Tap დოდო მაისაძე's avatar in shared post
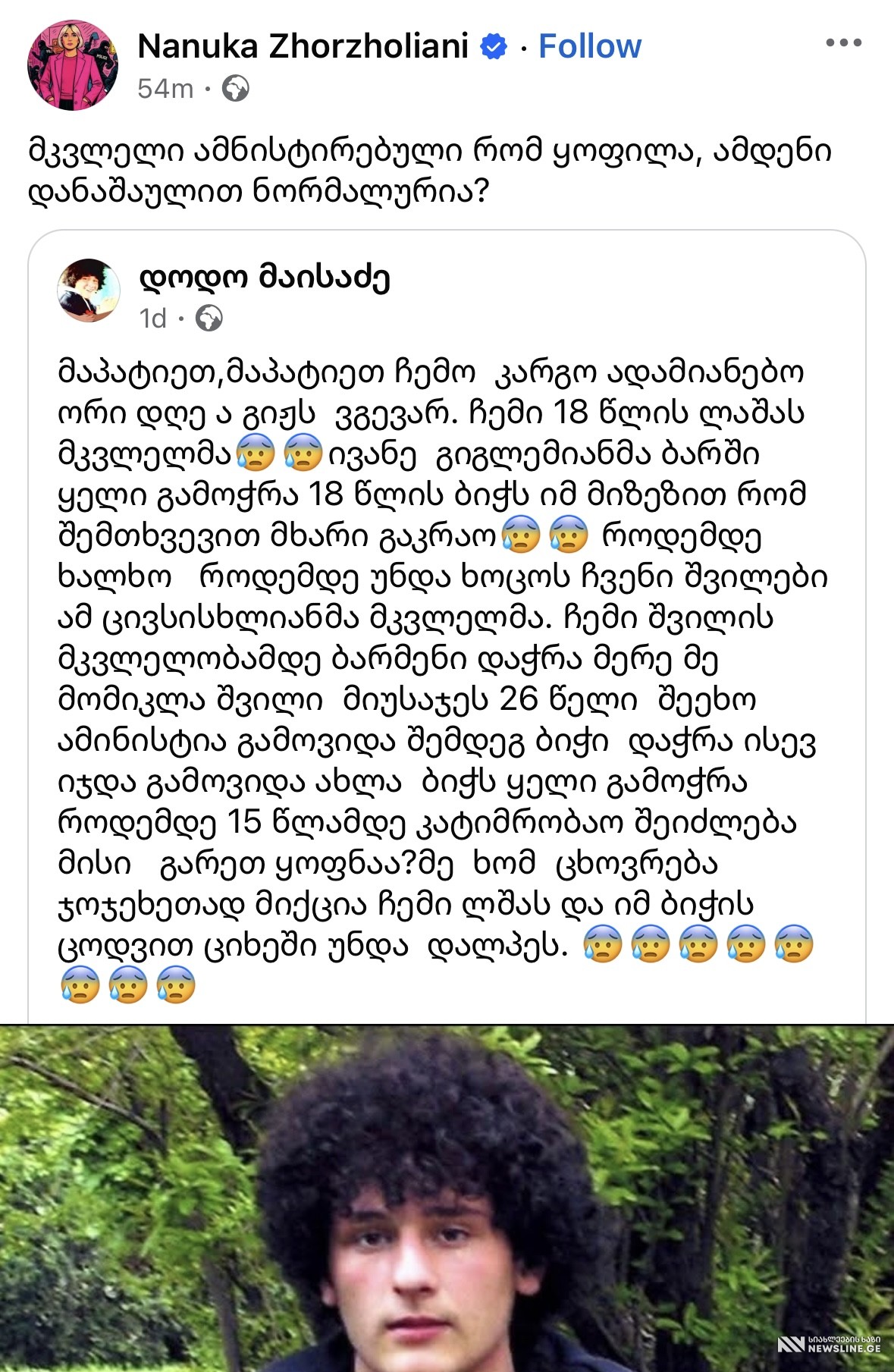Image resolution: width=894 pixels, height=1372 pixels. pos(89,290)
